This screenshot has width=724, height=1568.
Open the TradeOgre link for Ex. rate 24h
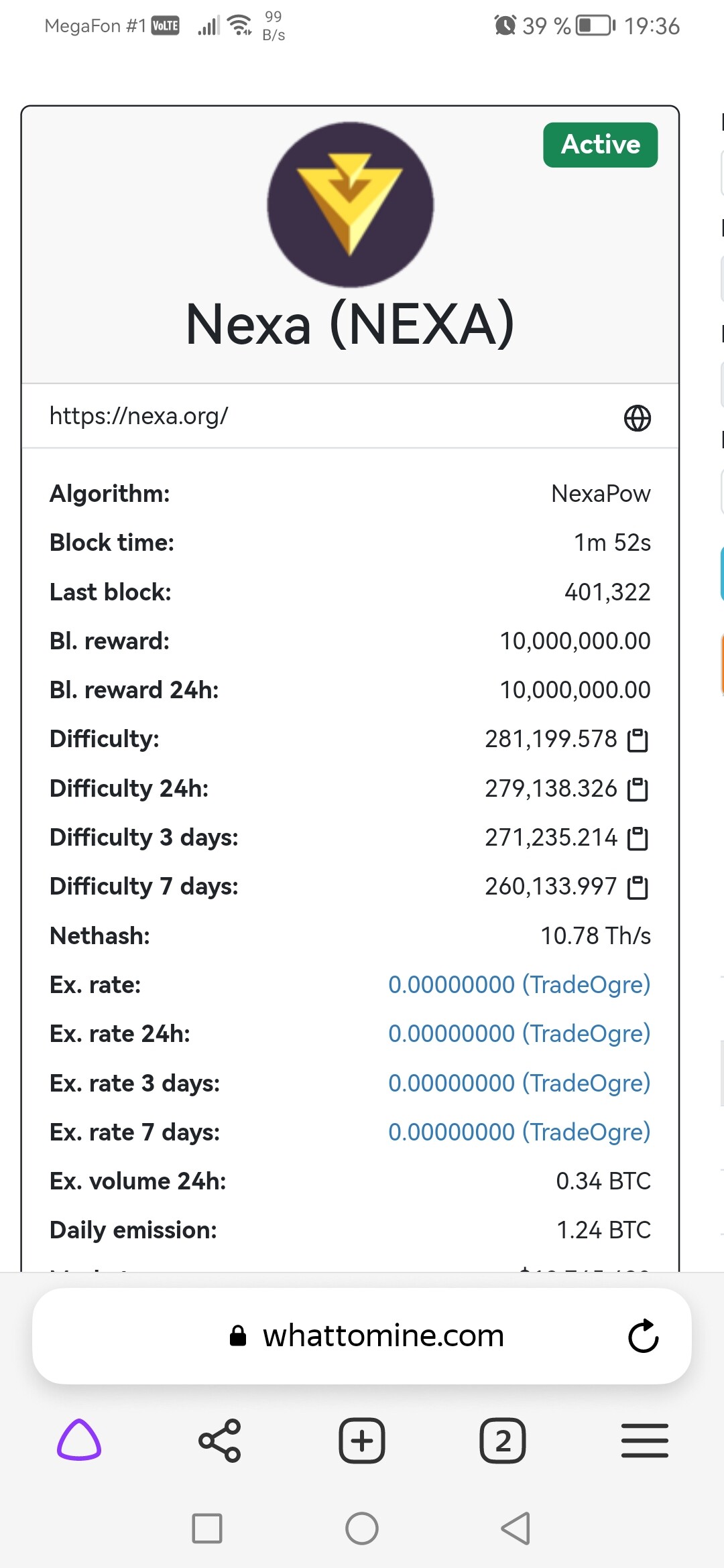point(520,1034)
